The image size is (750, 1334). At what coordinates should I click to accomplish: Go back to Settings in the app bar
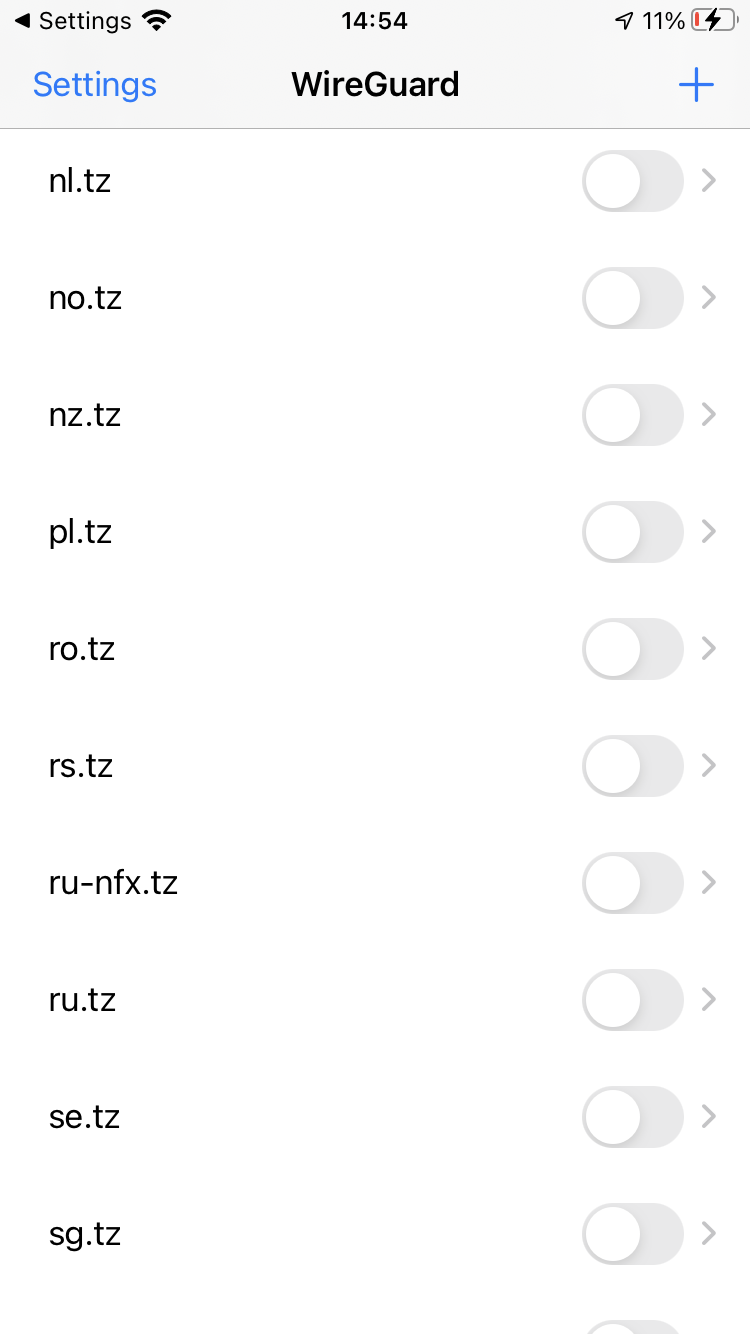(95, 85)
